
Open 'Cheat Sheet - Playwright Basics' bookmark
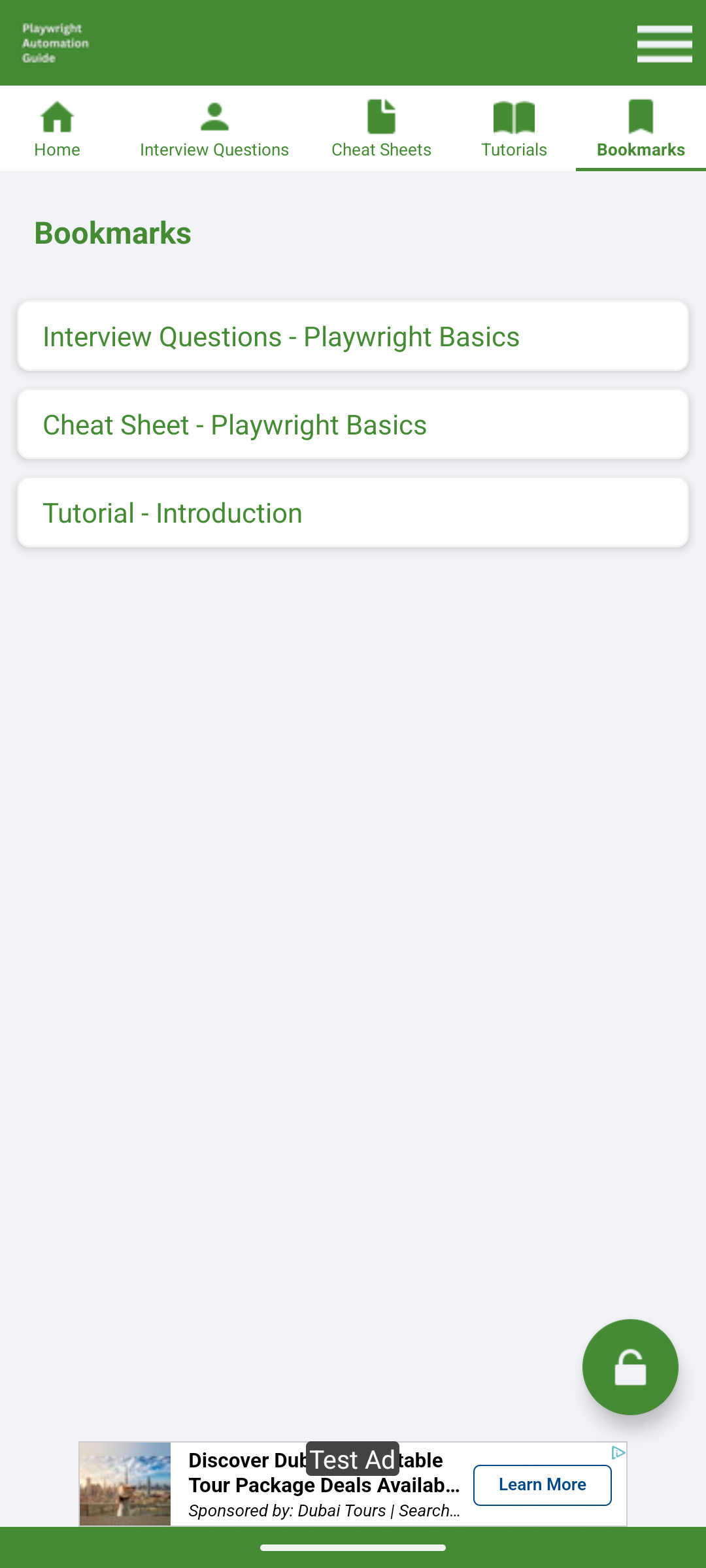(x=353, y=425)
